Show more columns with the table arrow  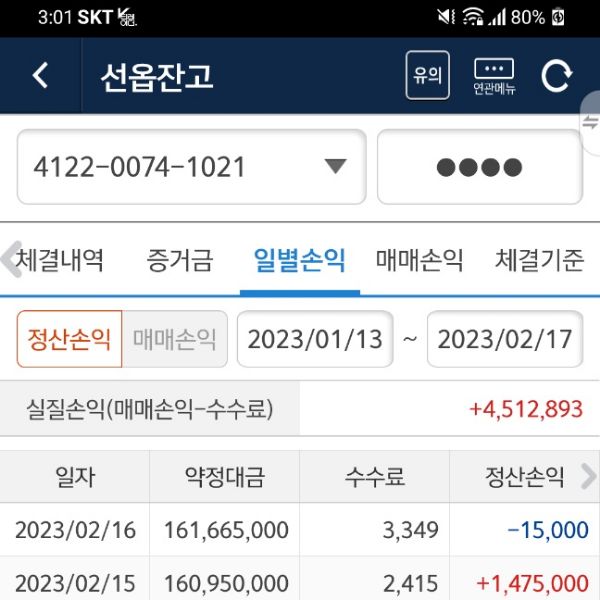coord(588,476)
